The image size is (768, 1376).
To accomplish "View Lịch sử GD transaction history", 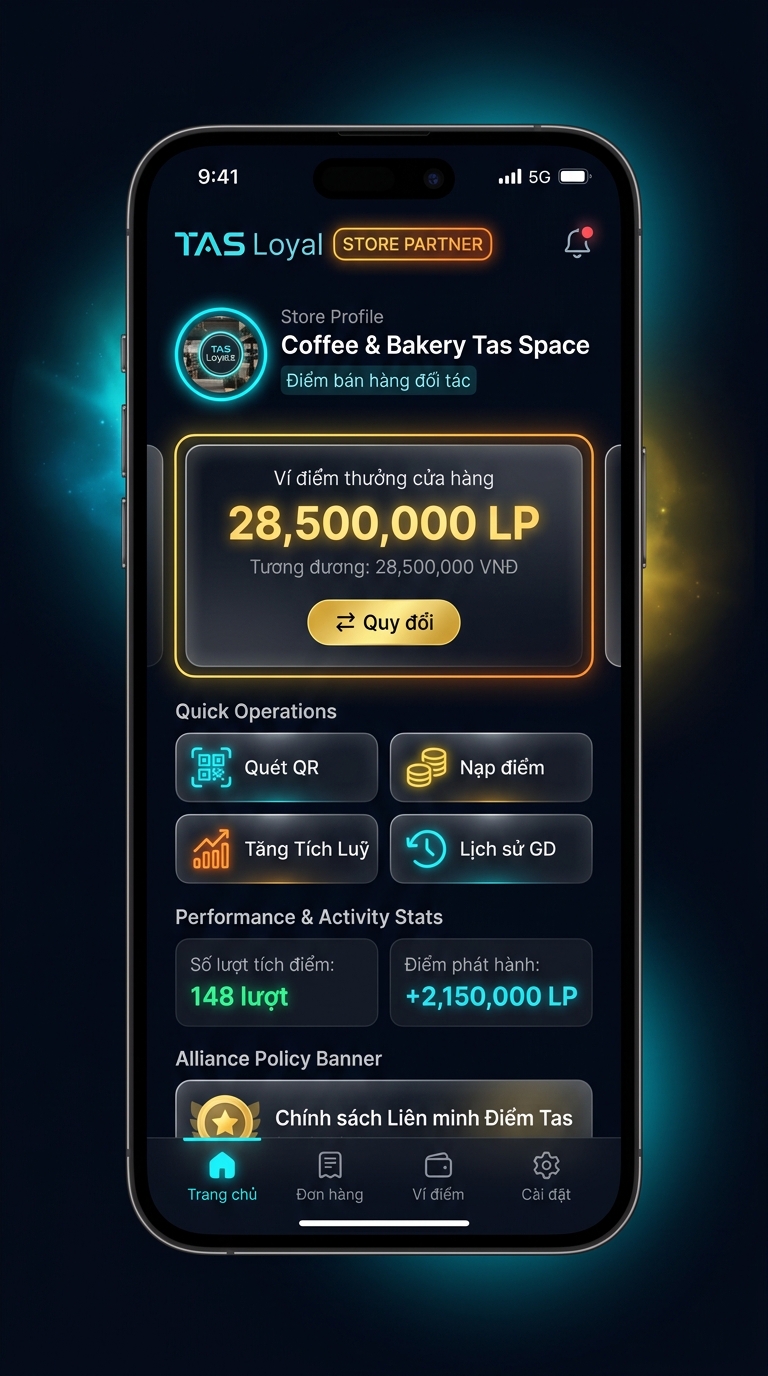I will (491, 849).
